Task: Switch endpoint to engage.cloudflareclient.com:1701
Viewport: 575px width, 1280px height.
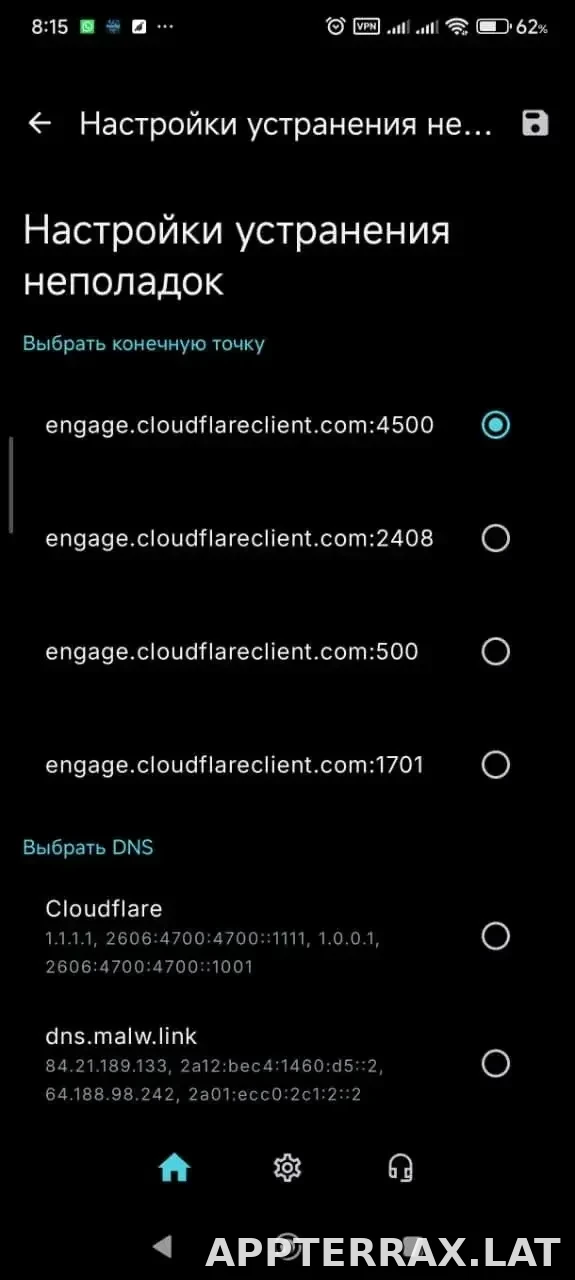Action: pos(287,765)
